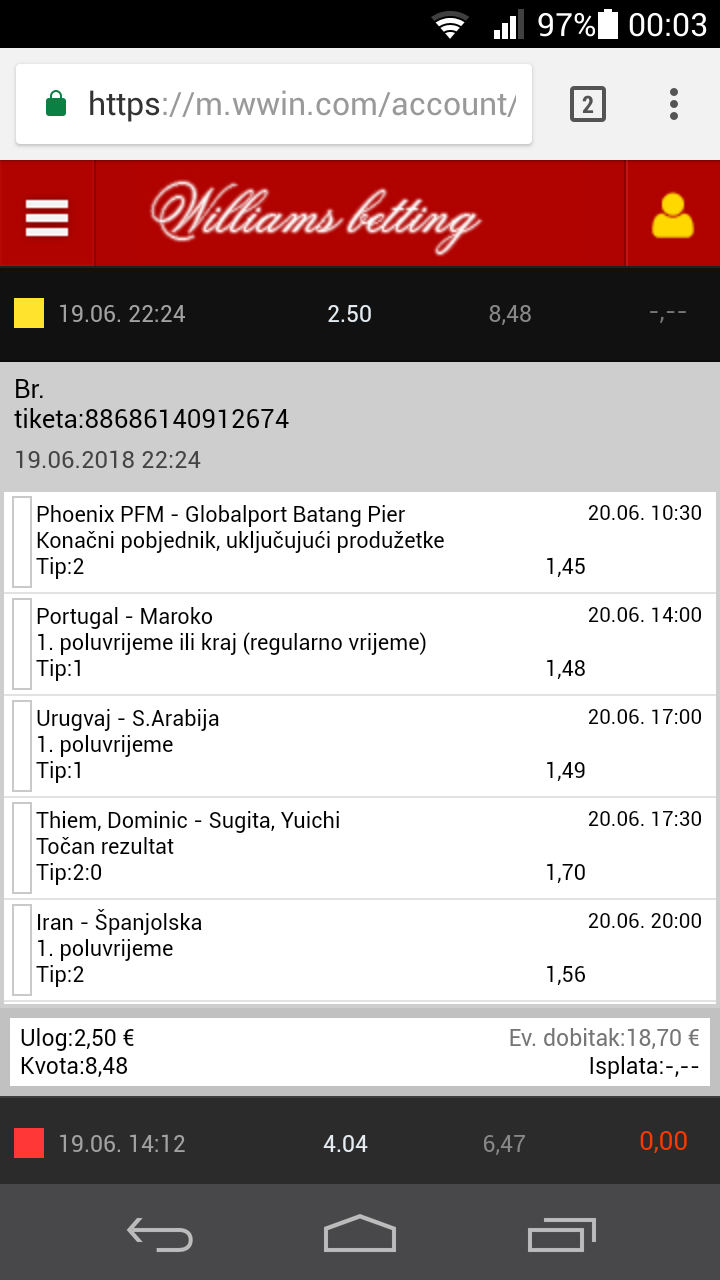Expand the ticket from 19.06. 14:12
Viewport: 720px width, 1280px height.
[x=360, y=1142]
